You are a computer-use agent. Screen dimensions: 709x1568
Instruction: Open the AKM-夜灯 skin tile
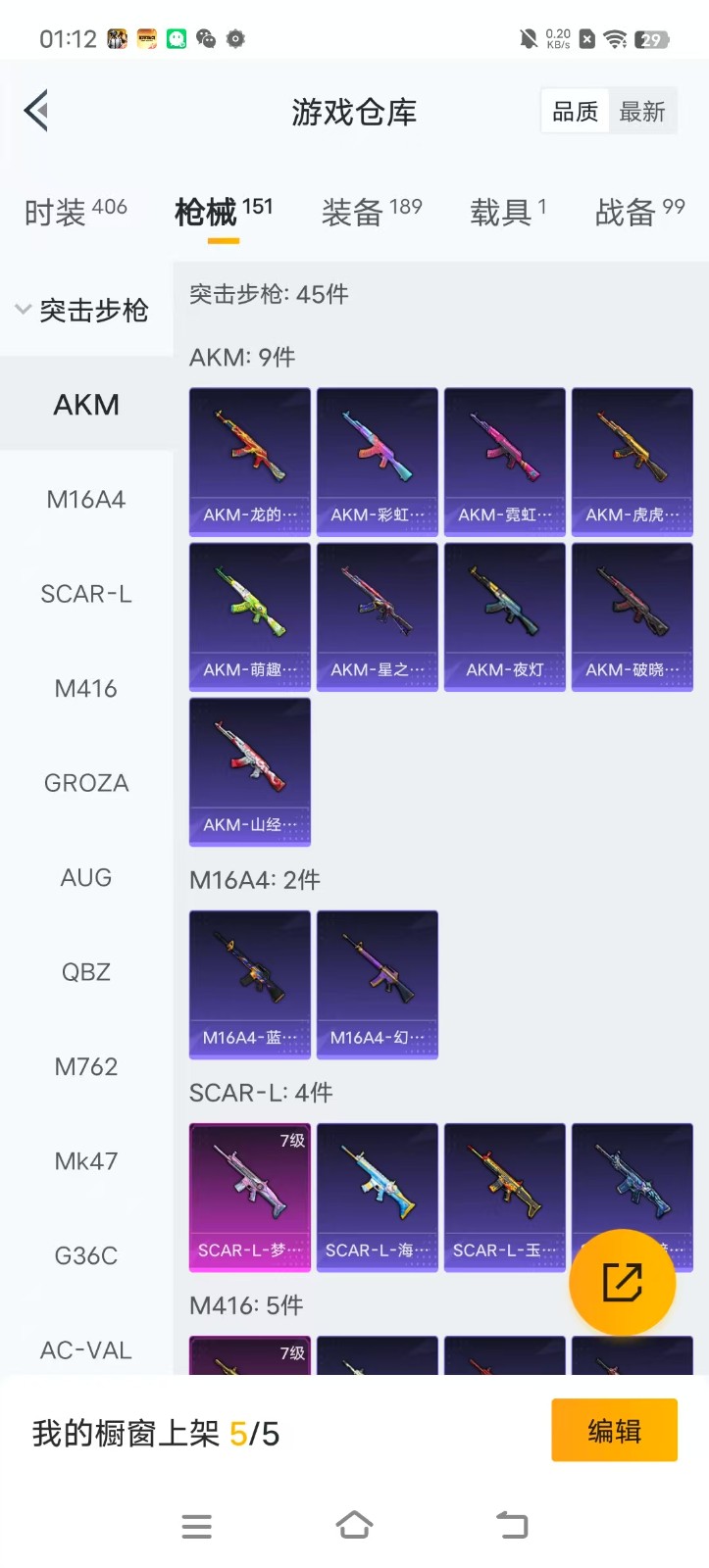[504, 617]
